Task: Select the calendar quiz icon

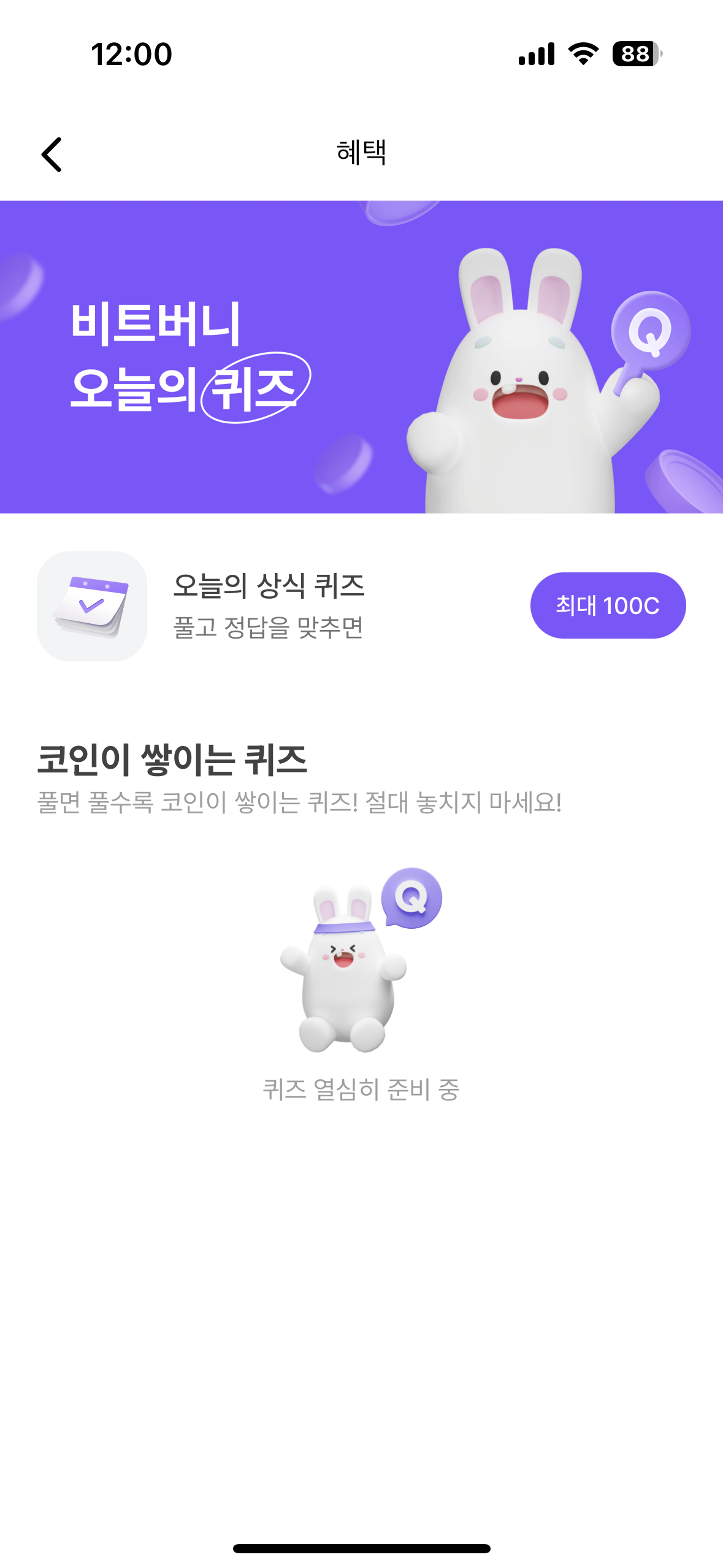Action: point(93,605)
